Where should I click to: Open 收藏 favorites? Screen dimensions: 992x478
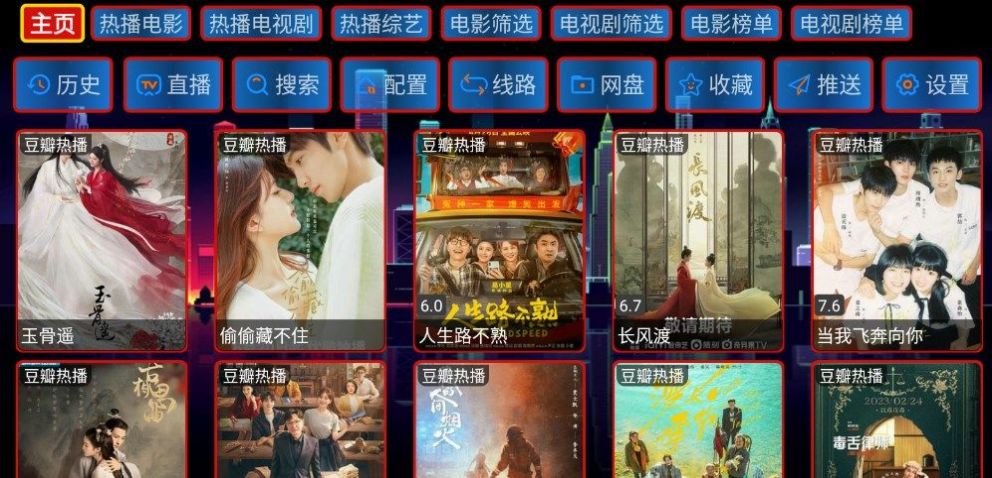(715, 85)
